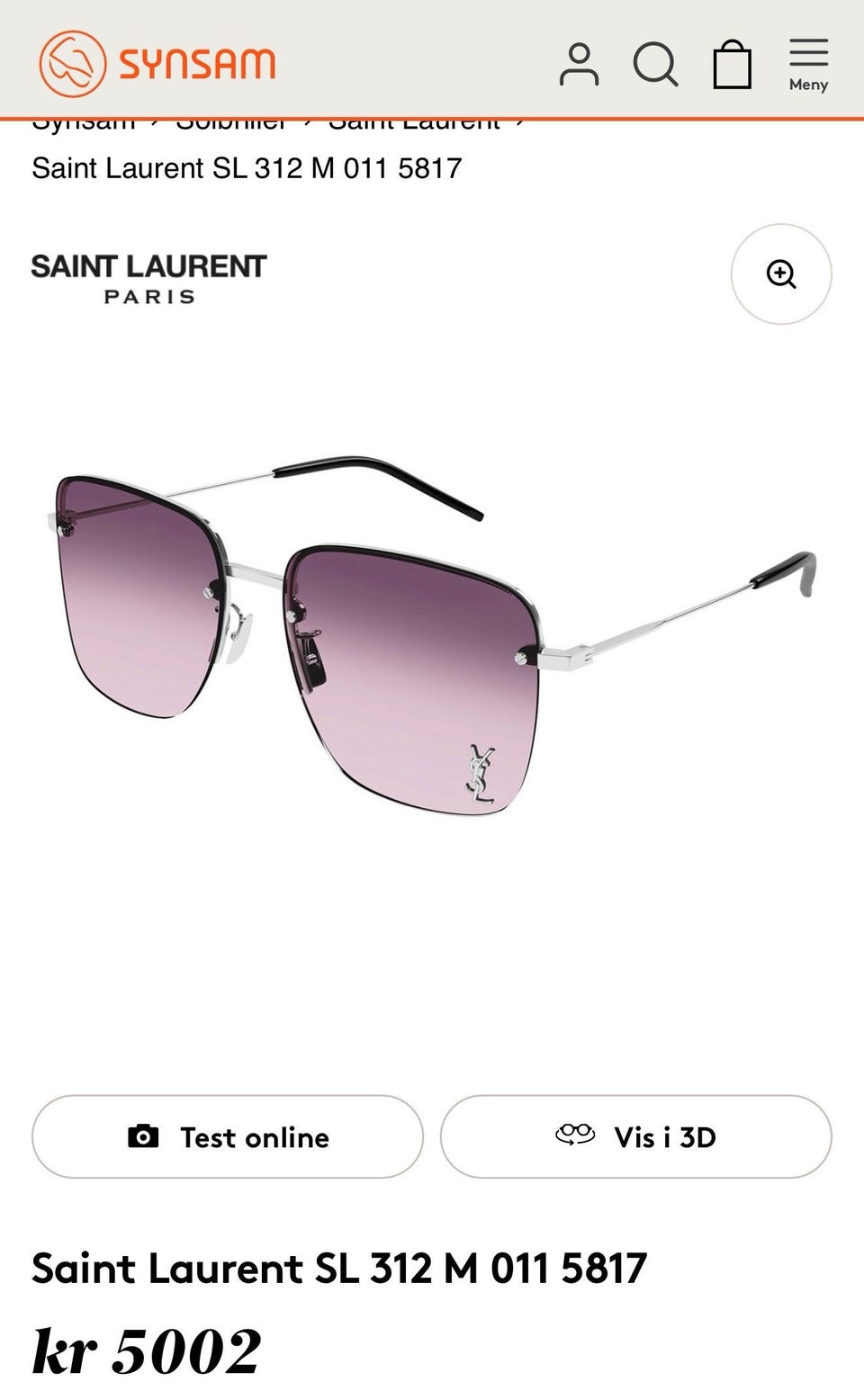Tap the Test online button
This screenshot has width=864, height=1400.
(228, 1136)
